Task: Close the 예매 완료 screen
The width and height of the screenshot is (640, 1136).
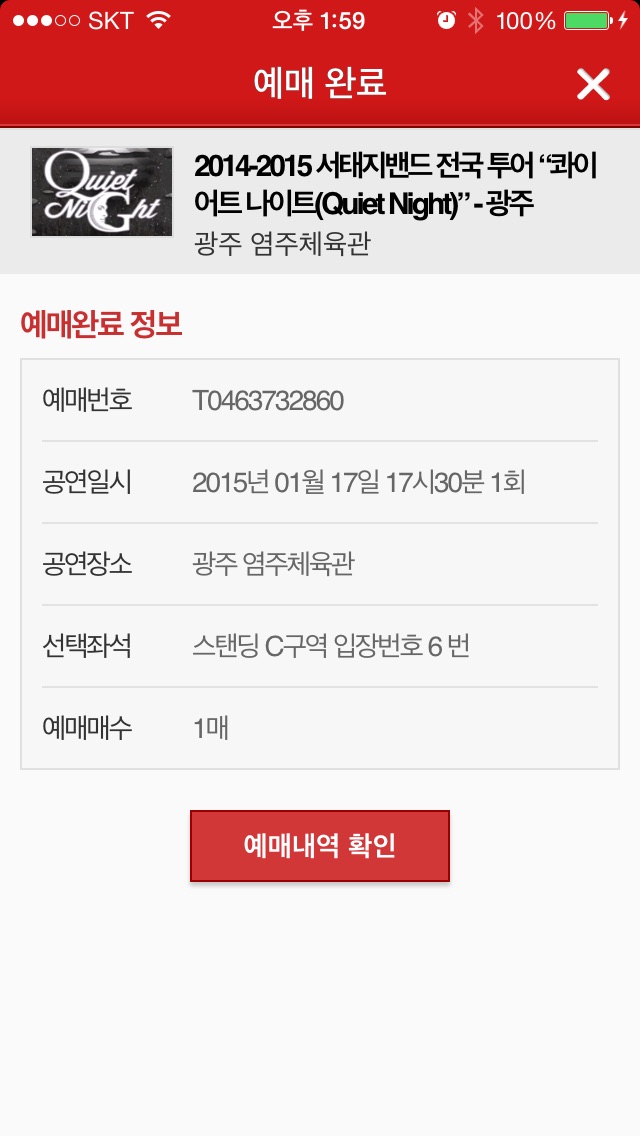Action: coord(593,85)
